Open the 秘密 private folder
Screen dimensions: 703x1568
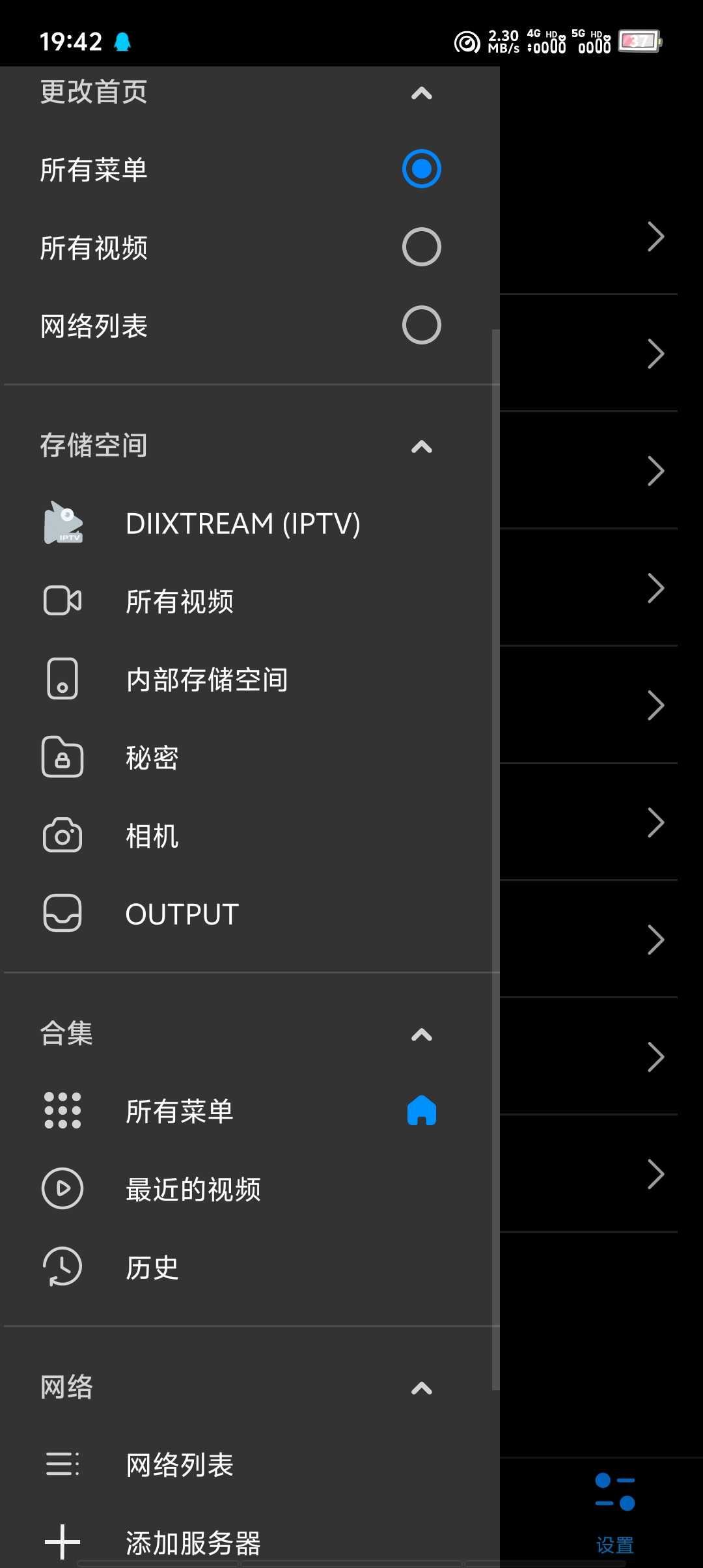click(x=152, y=757)
